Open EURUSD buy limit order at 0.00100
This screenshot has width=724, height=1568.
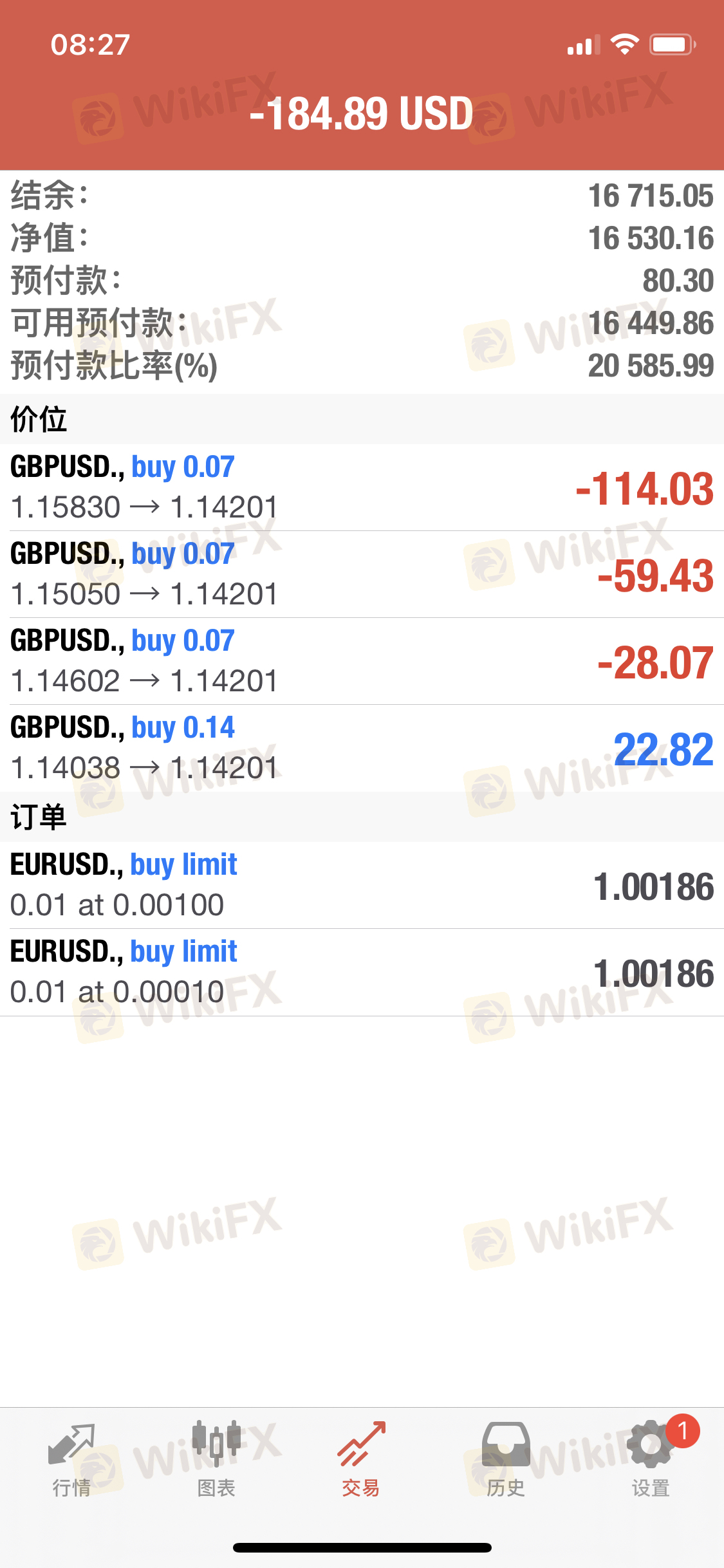362,885
